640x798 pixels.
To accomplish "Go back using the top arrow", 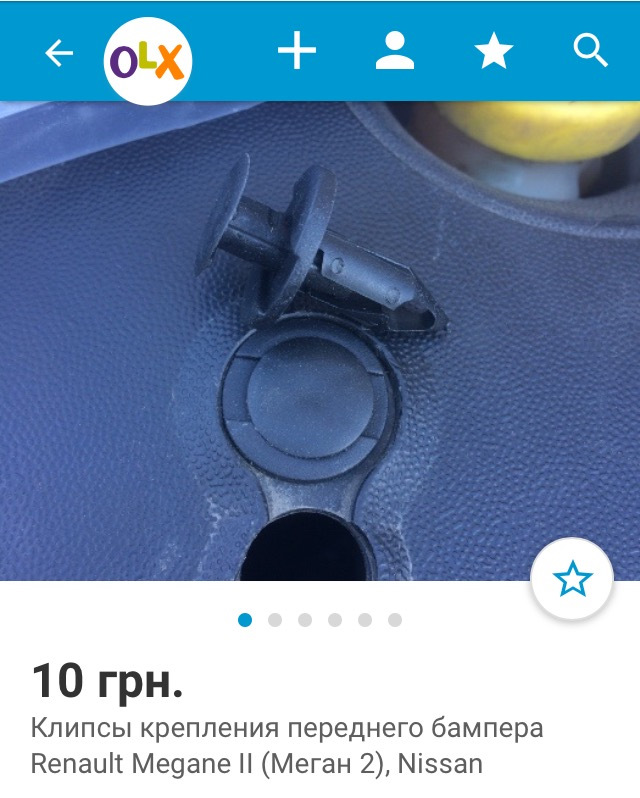I will [x=59, y=53].
